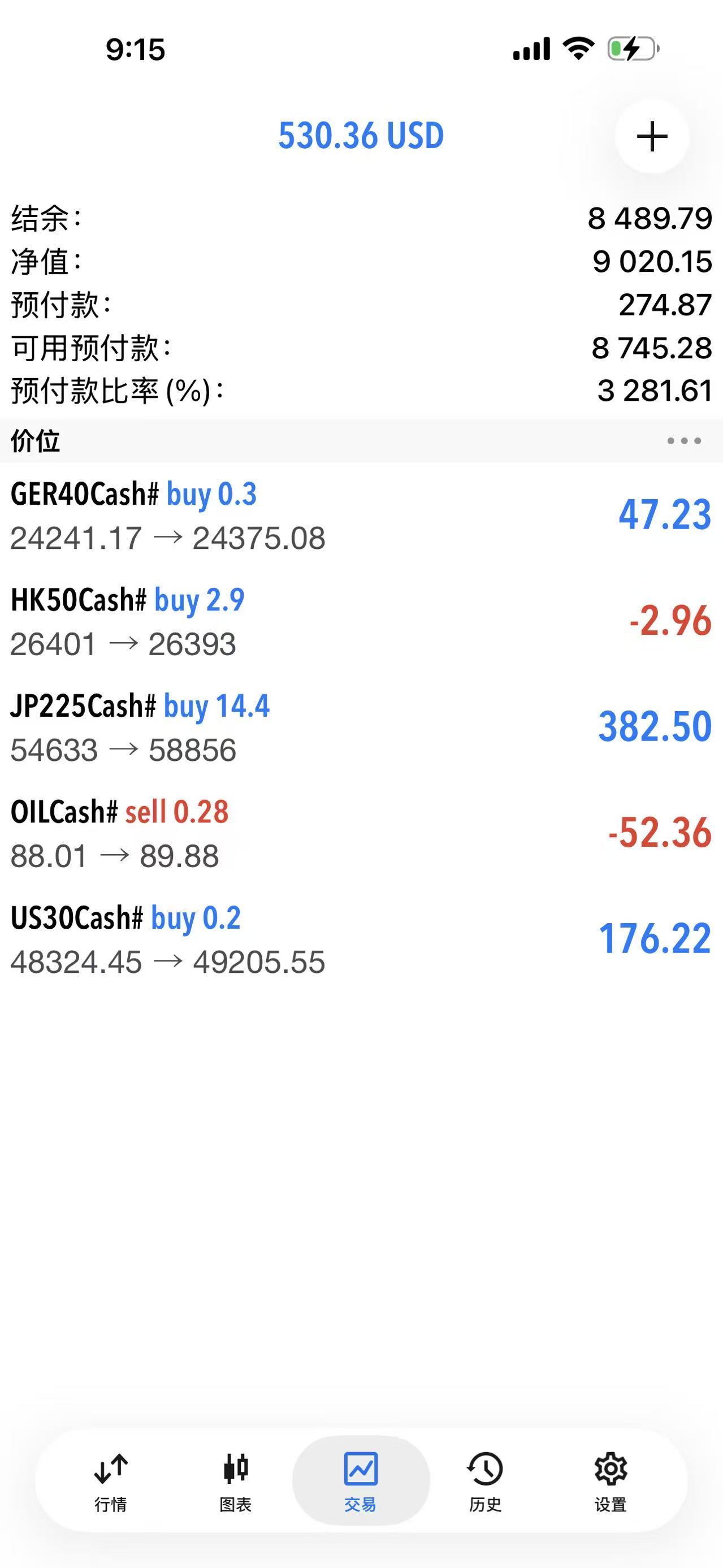Open the OILCash# sell 0.28 position
This screenshot has height=1568, width=723.
point(362,833)
